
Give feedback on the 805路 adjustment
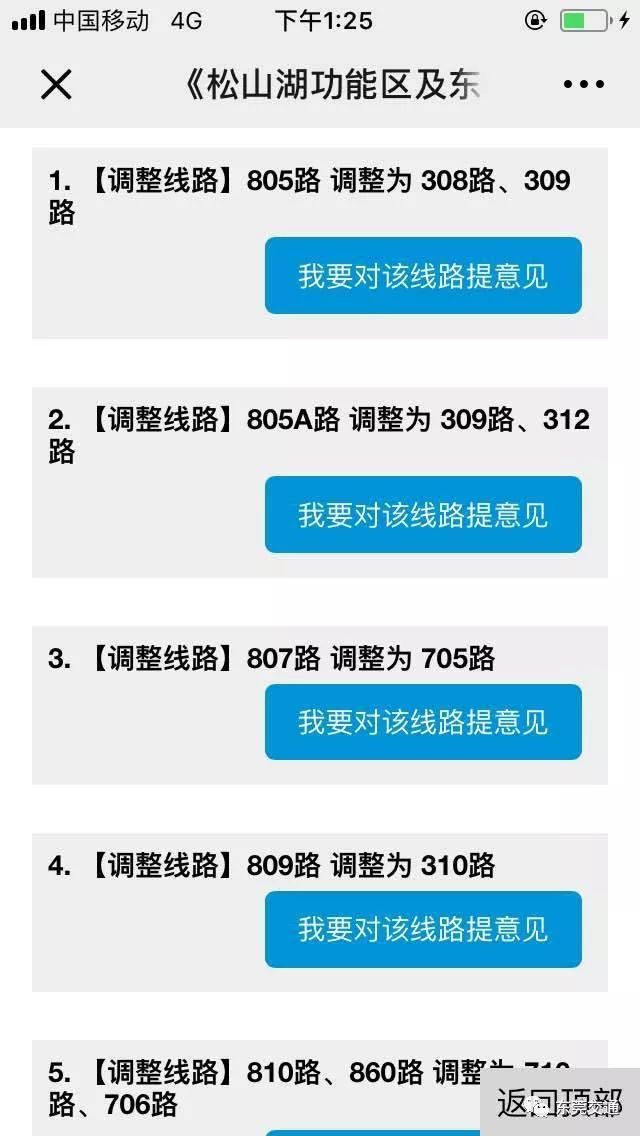click(x=423, y=275)
